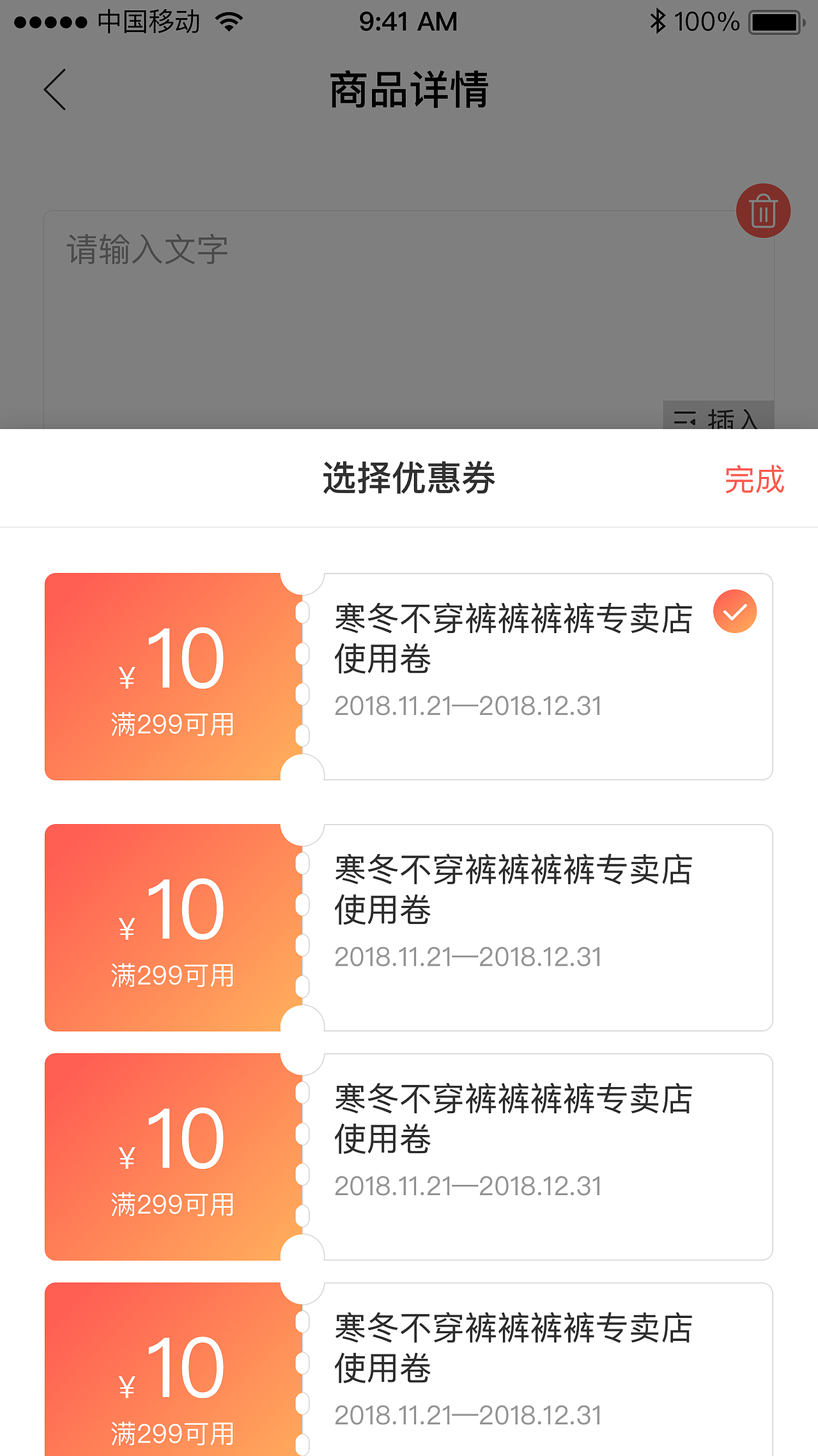Click the back arrow to exit 商品详情
Viewport: 818px width, 1456px height.
tap(54, 90)
